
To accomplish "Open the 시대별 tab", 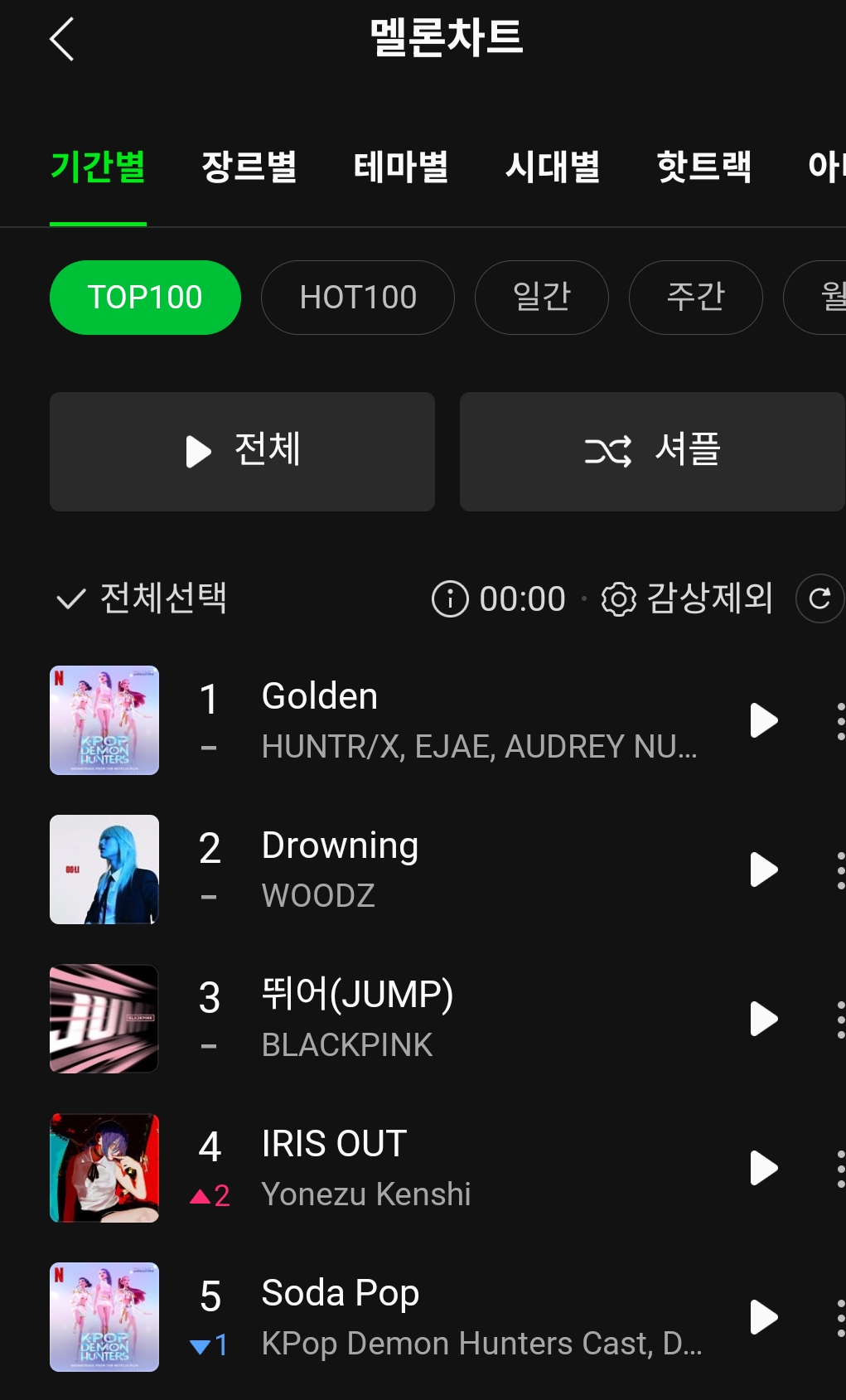I will pyautogui.click(x=553, y=167).
